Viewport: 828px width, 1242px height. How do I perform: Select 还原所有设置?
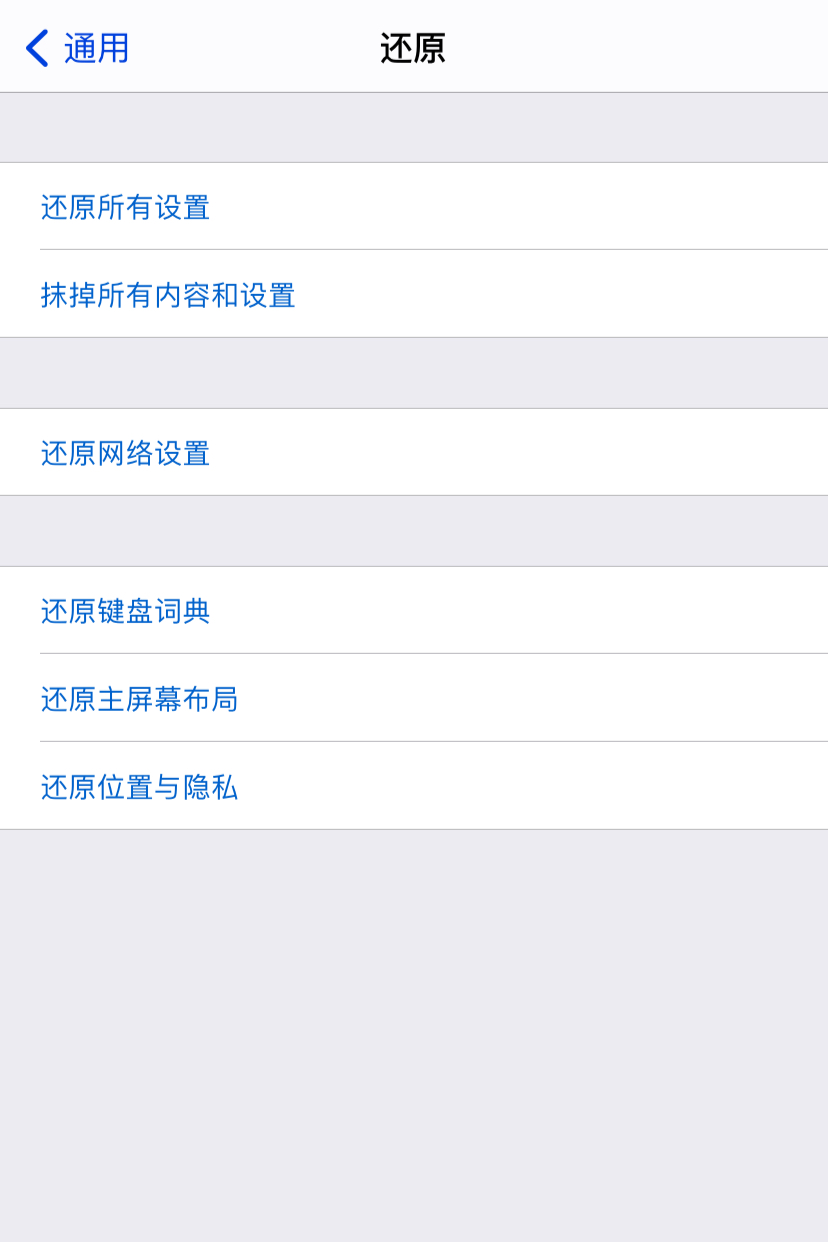pyautogui.click(x=125, y=207)
